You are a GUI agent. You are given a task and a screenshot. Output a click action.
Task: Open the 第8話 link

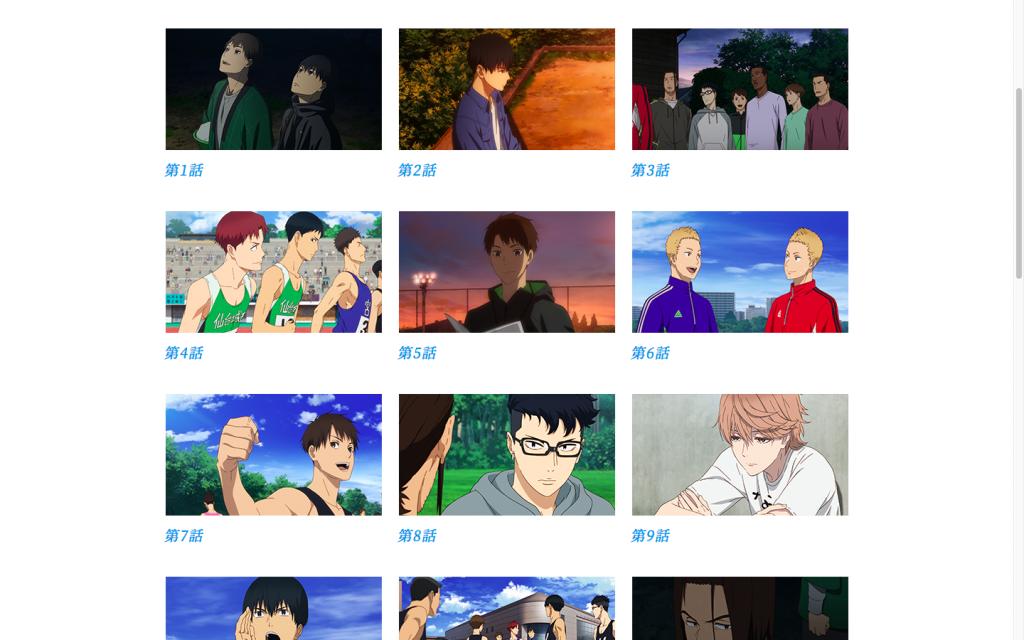[x=417, y=536]
